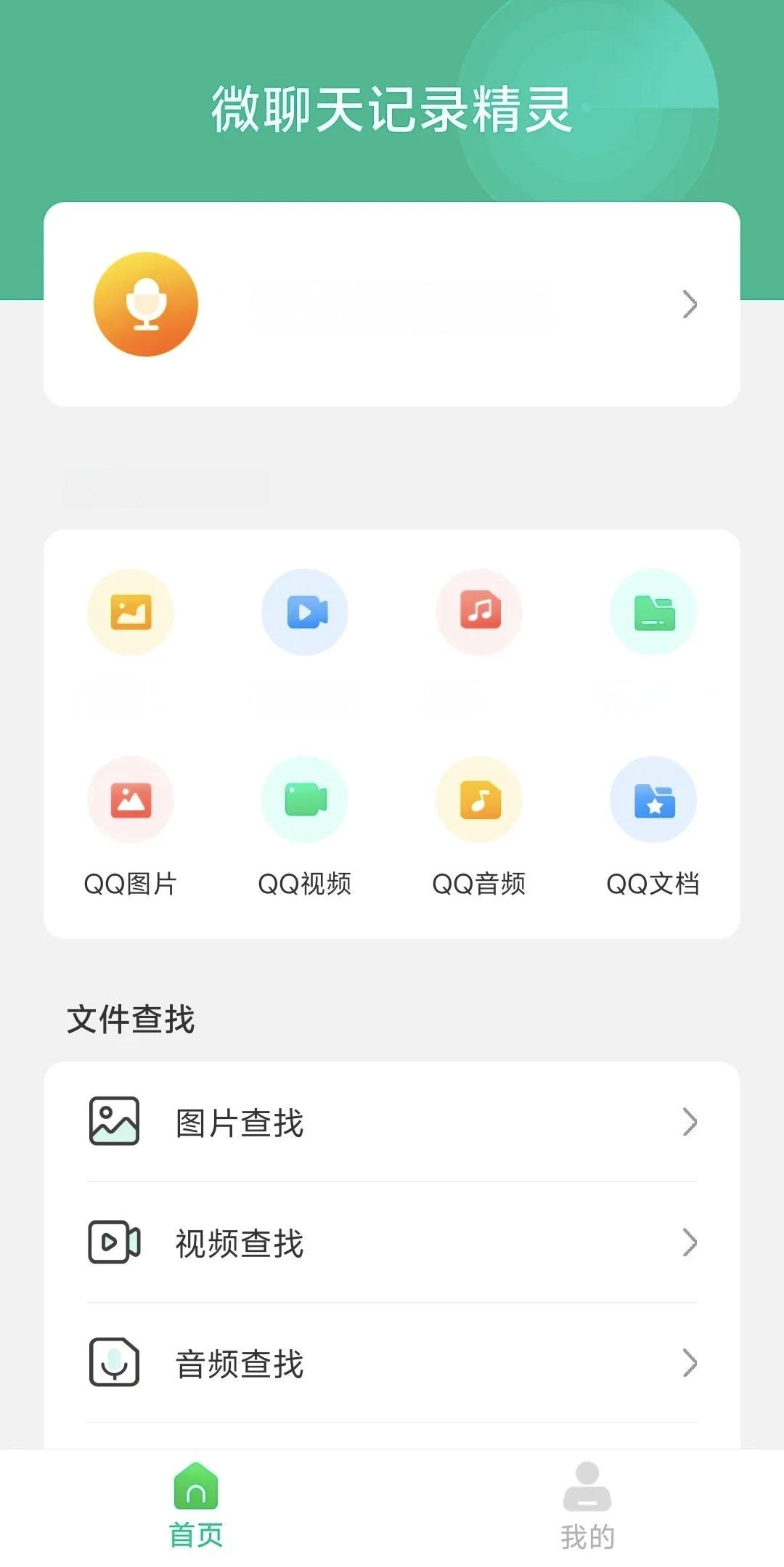Switch to the 我的 tab

tap(587, 1507)
